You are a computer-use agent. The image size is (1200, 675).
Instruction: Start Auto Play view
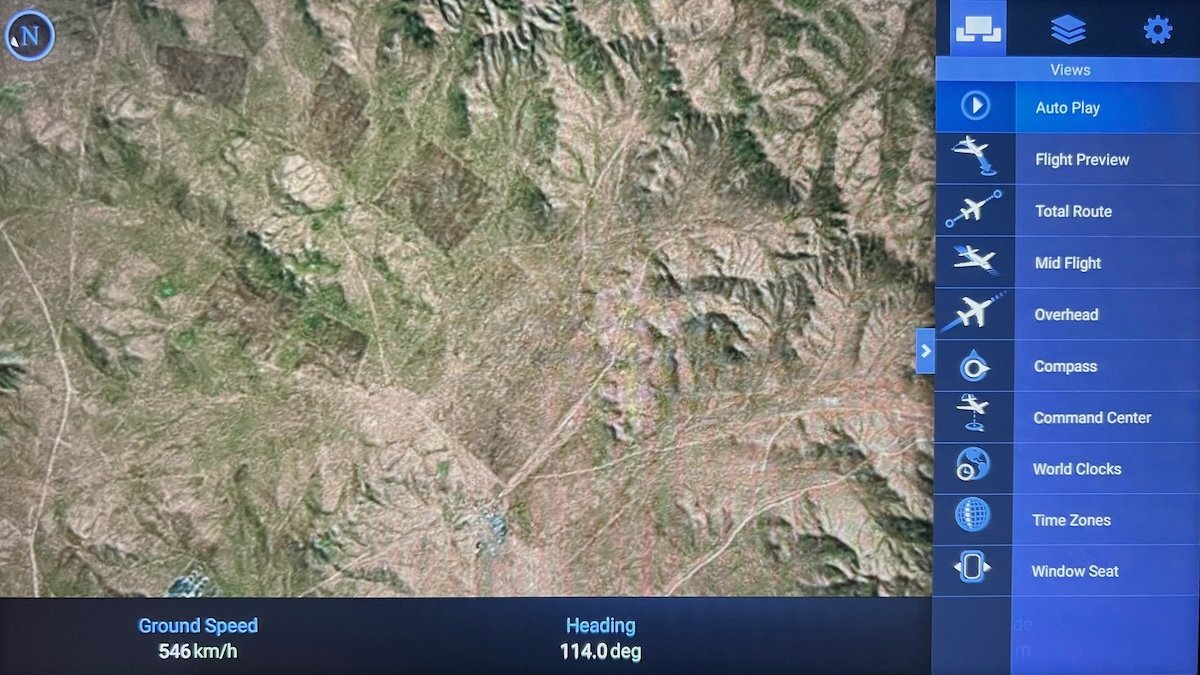tap(1066, 107)
